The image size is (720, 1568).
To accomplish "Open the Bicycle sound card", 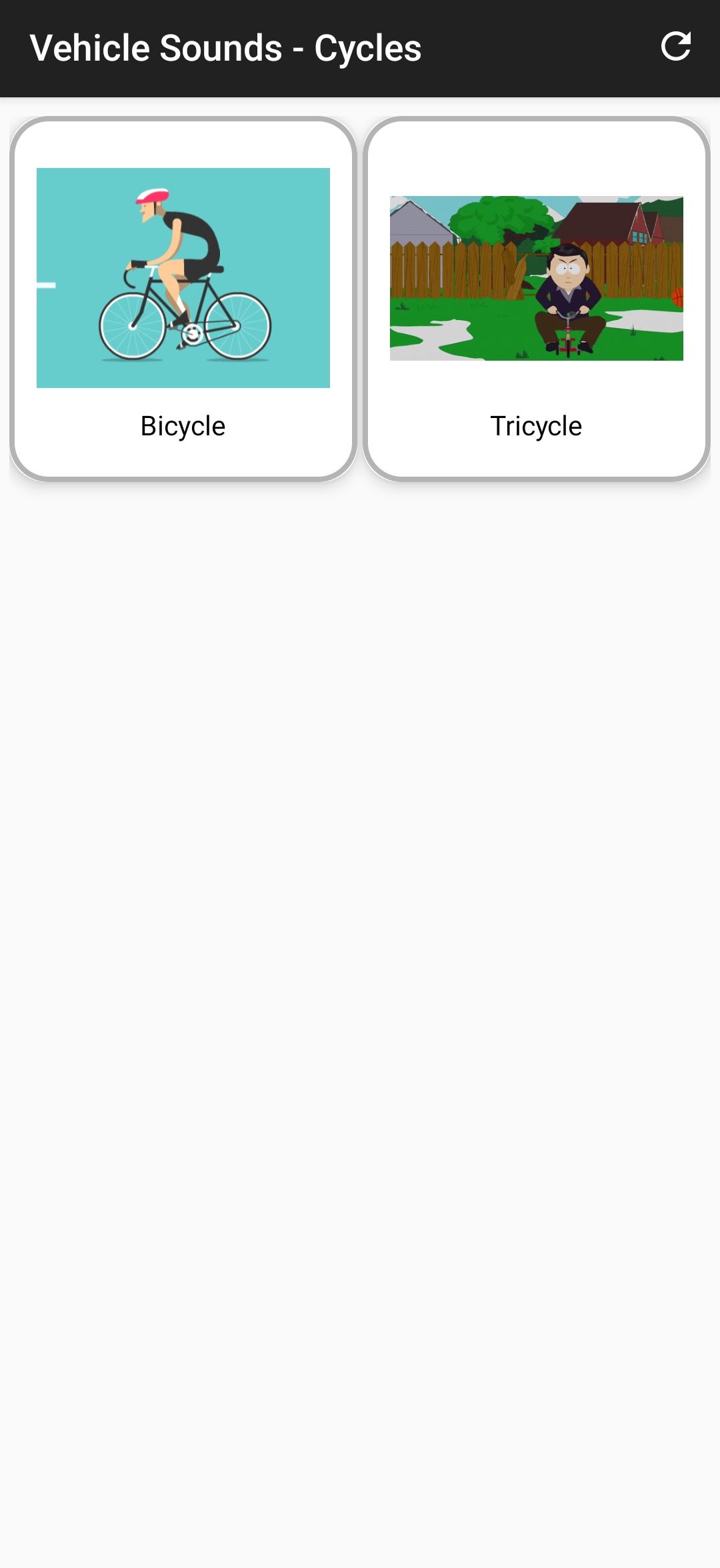I will pyautogui.click(x=183, y=299).
